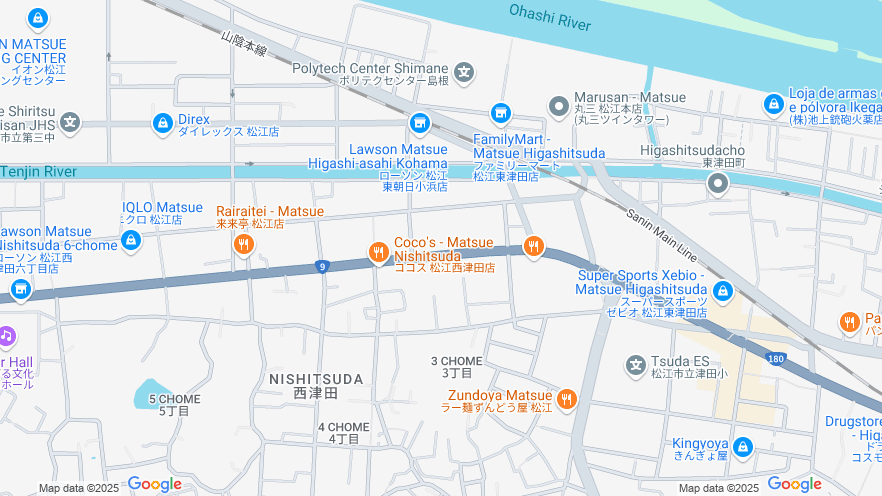Open the Loja de armas Ikegami shop pin
882x496 pixels.
click(773, 103)
